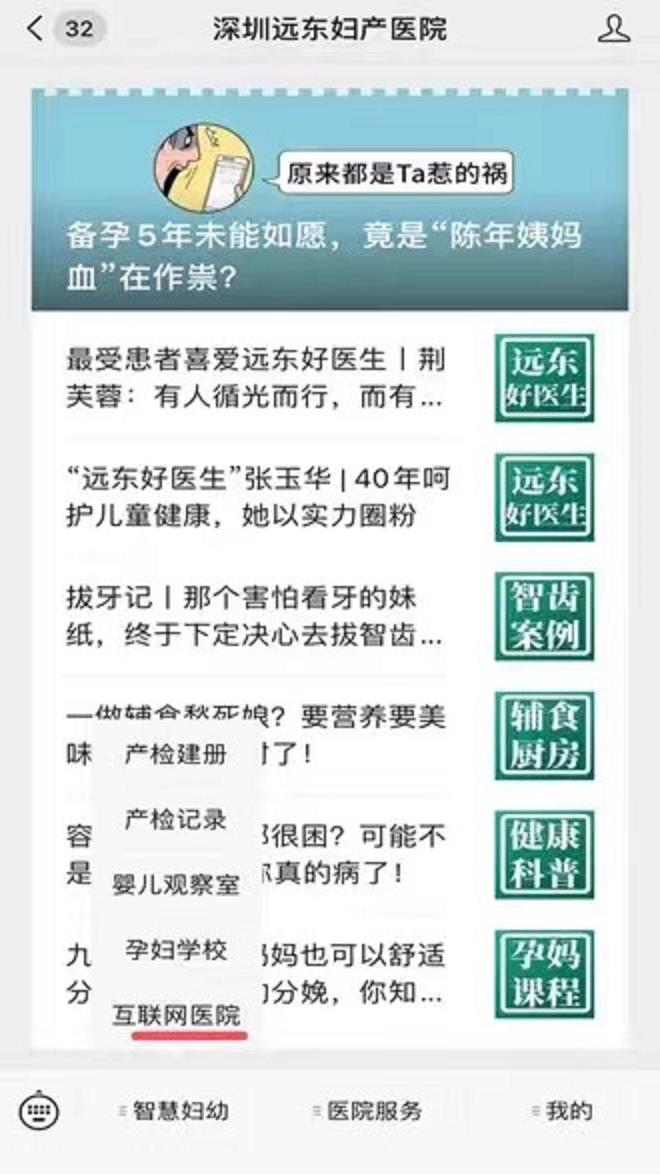The width and height of the screenshot is (660, 1174).
Task: Open the 辅食厨房 article thumbnail
Action: pyautogui.click(x=544, y=735)
